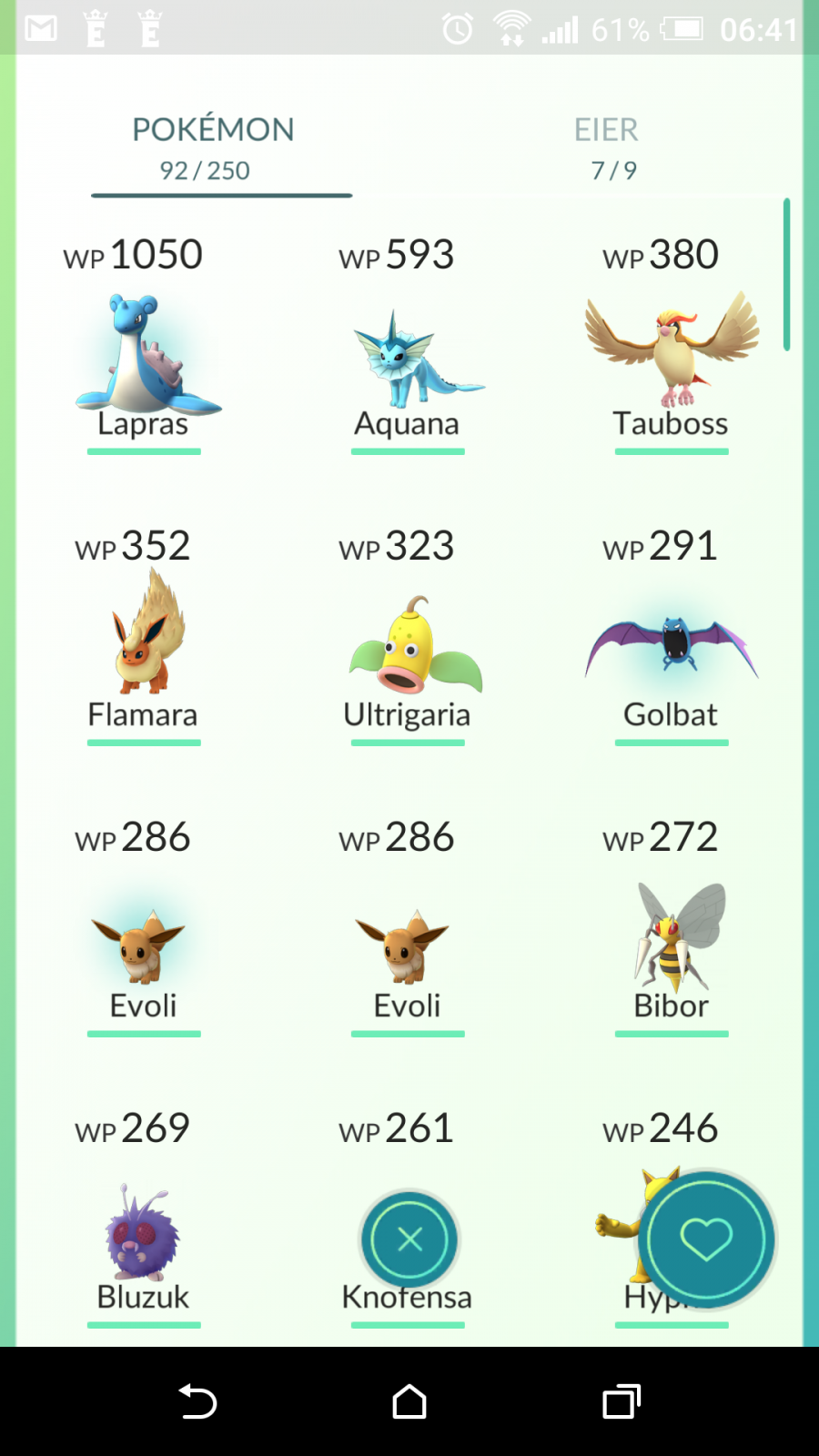Select Ultrigaria from the grid

tap(408, 637)
